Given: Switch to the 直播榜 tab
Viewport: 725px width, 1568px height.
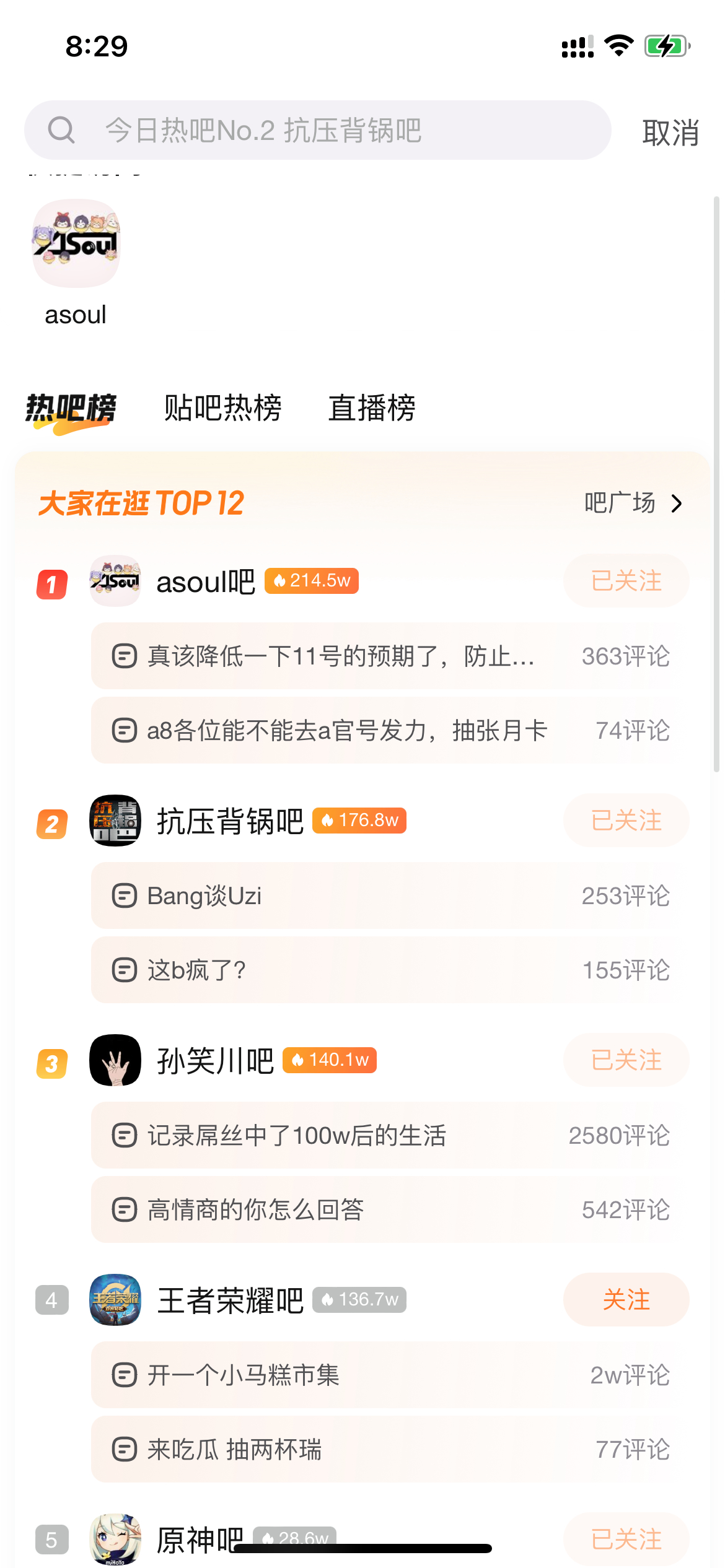Looking at the screenshot, I should click(371, 408).
